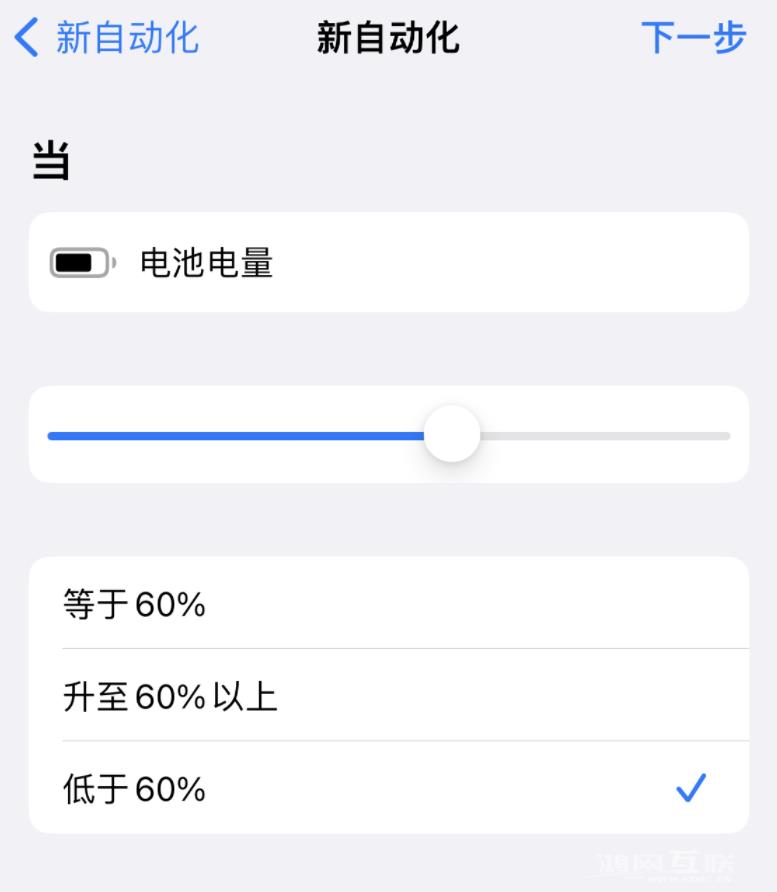
Task: Tap the 新自动化 title text
Action: (388, 36)
